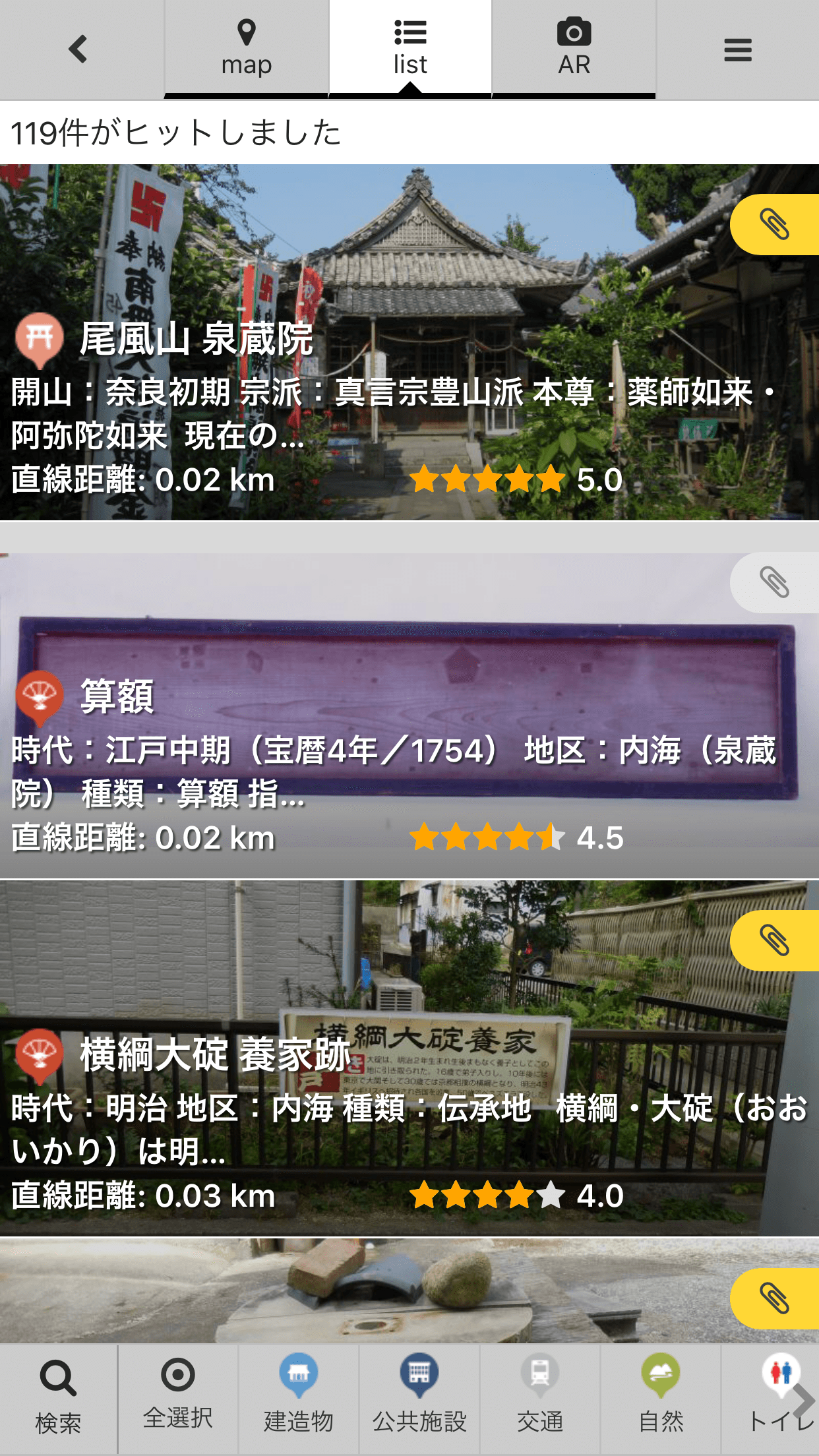
Task: Open 検索 search
Action: point(59,1399)
